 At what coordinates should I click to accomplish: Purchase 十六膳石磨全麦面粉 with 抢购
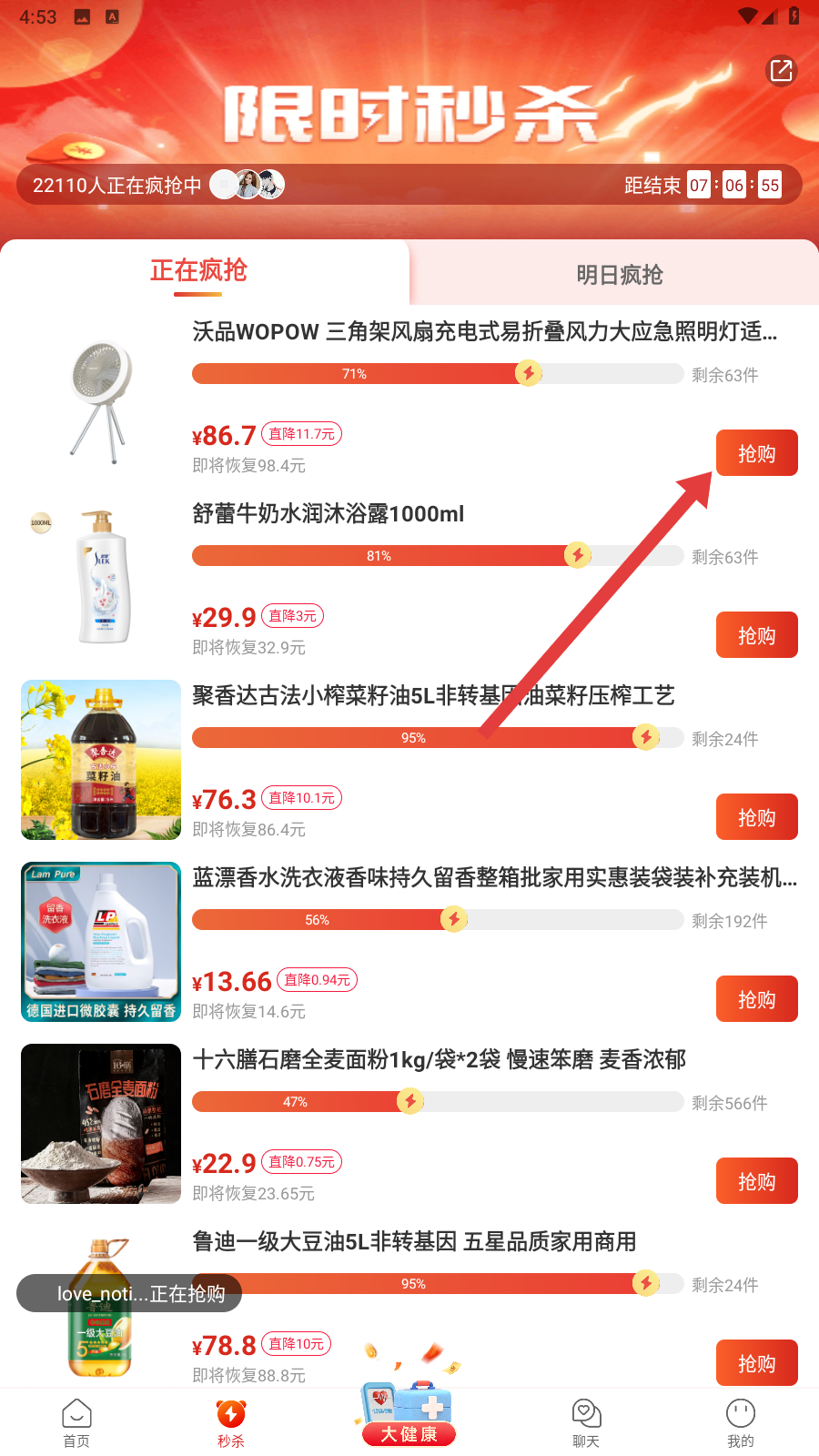click(756, 1181)
